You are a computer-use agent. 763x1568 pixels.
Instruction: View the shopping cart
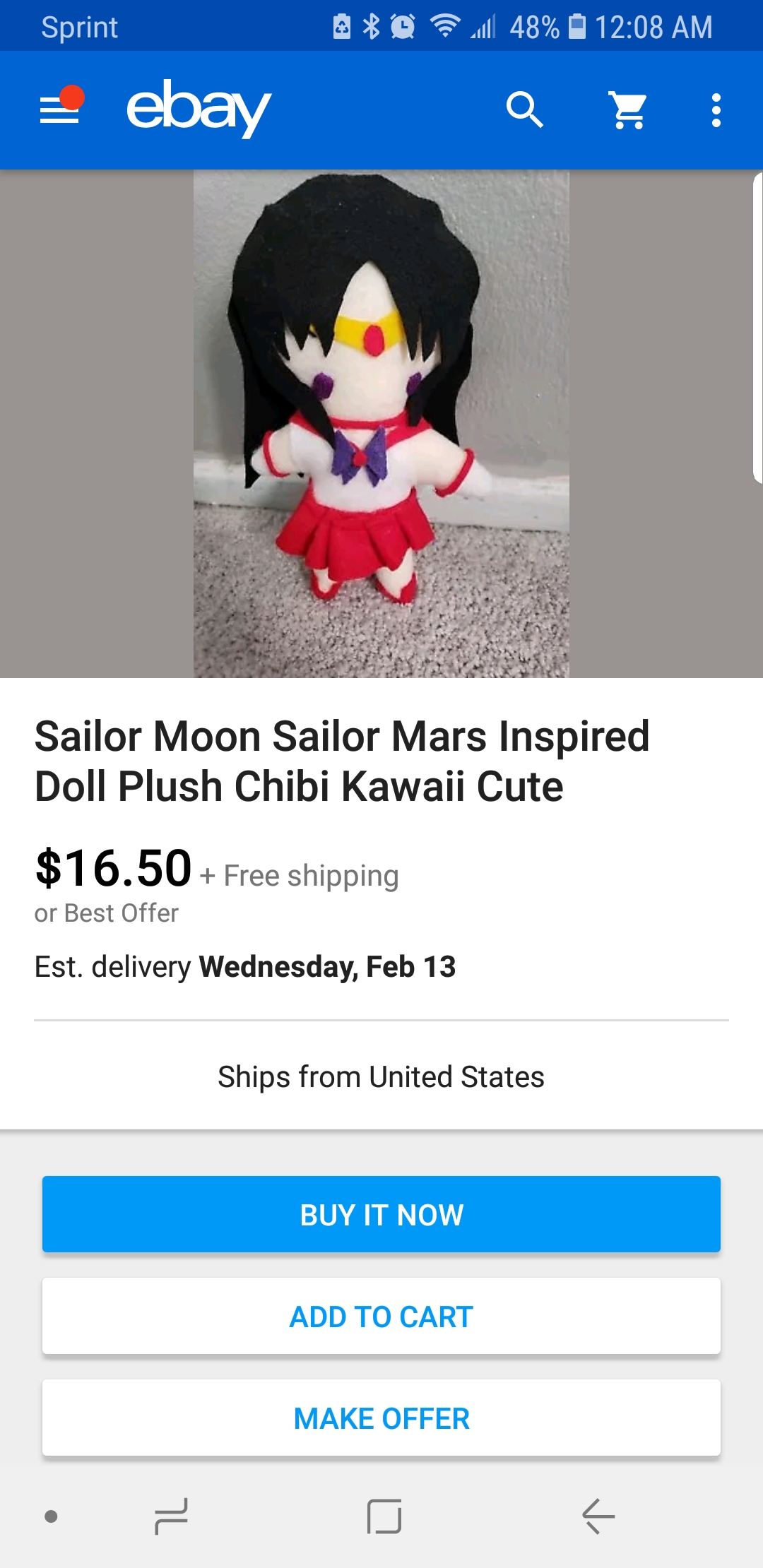(x=628, y=110)
